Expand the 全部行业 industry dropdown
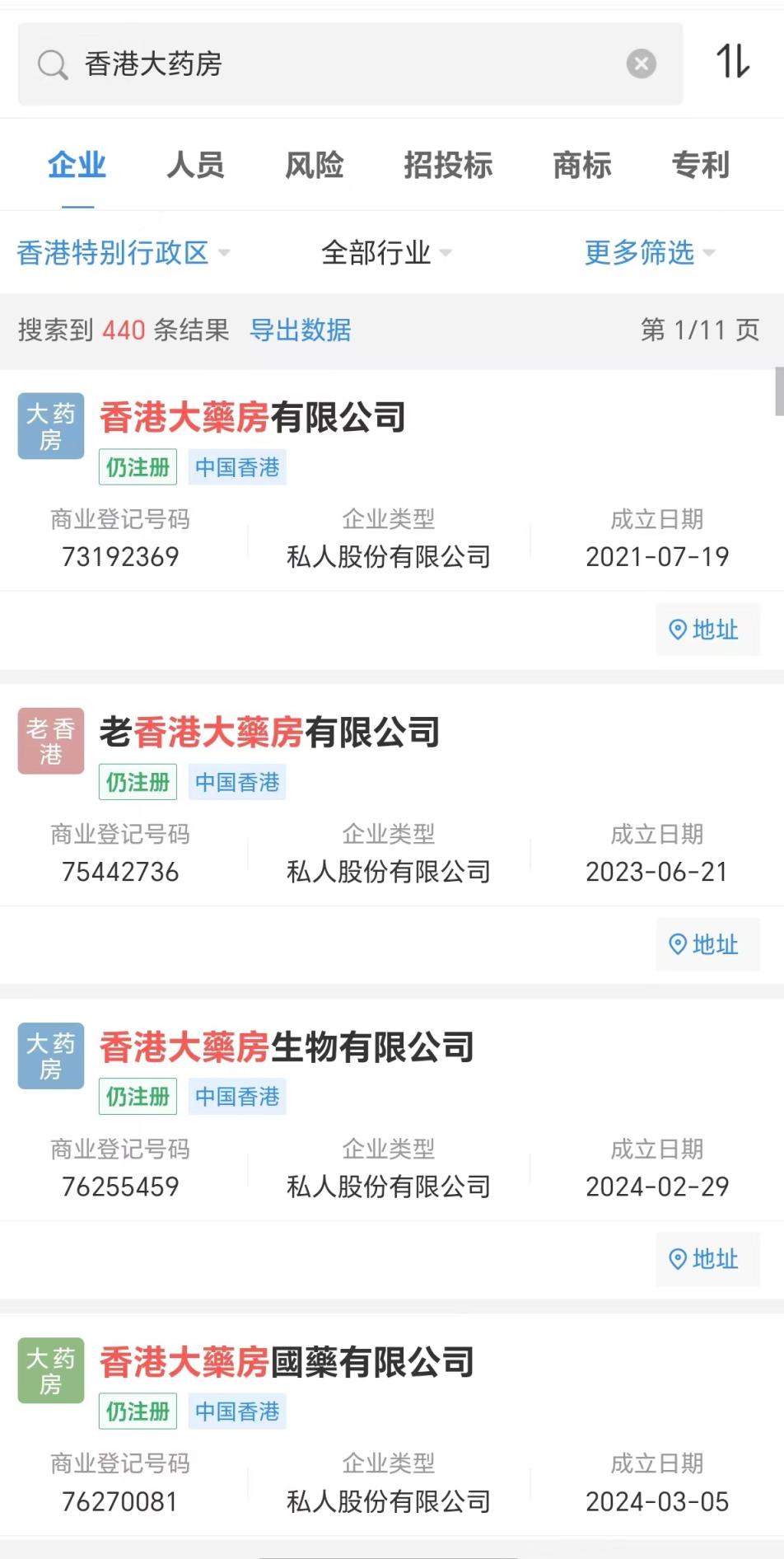Screen dimensions: 784x1559 click(x=385, y=253)
